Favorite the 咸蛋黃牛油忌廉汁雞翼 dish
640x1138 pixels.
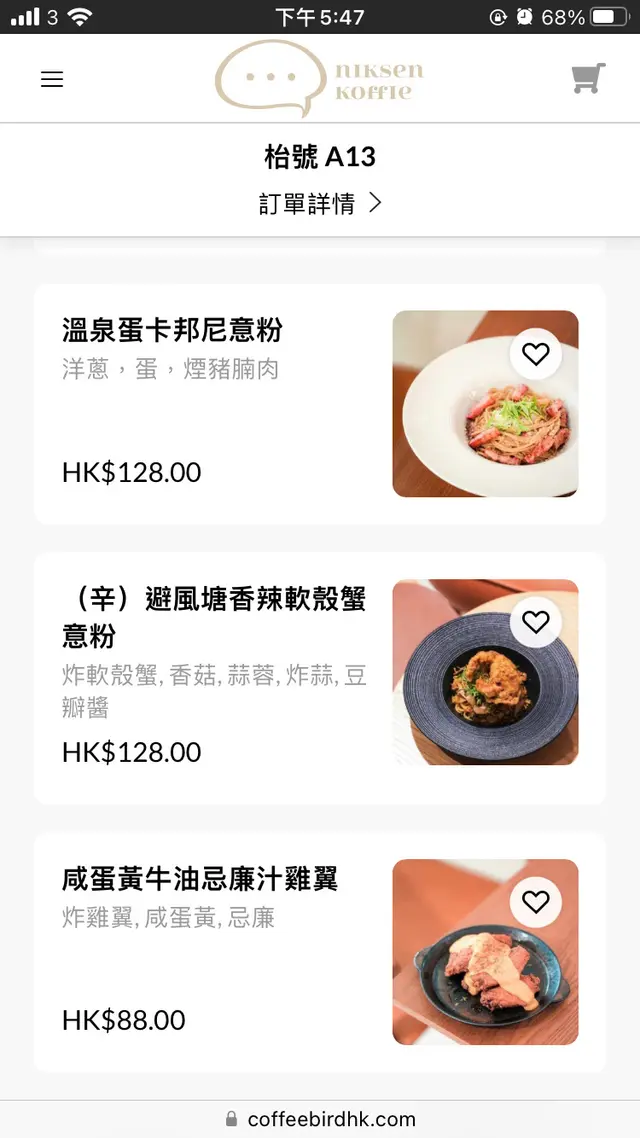536,902
